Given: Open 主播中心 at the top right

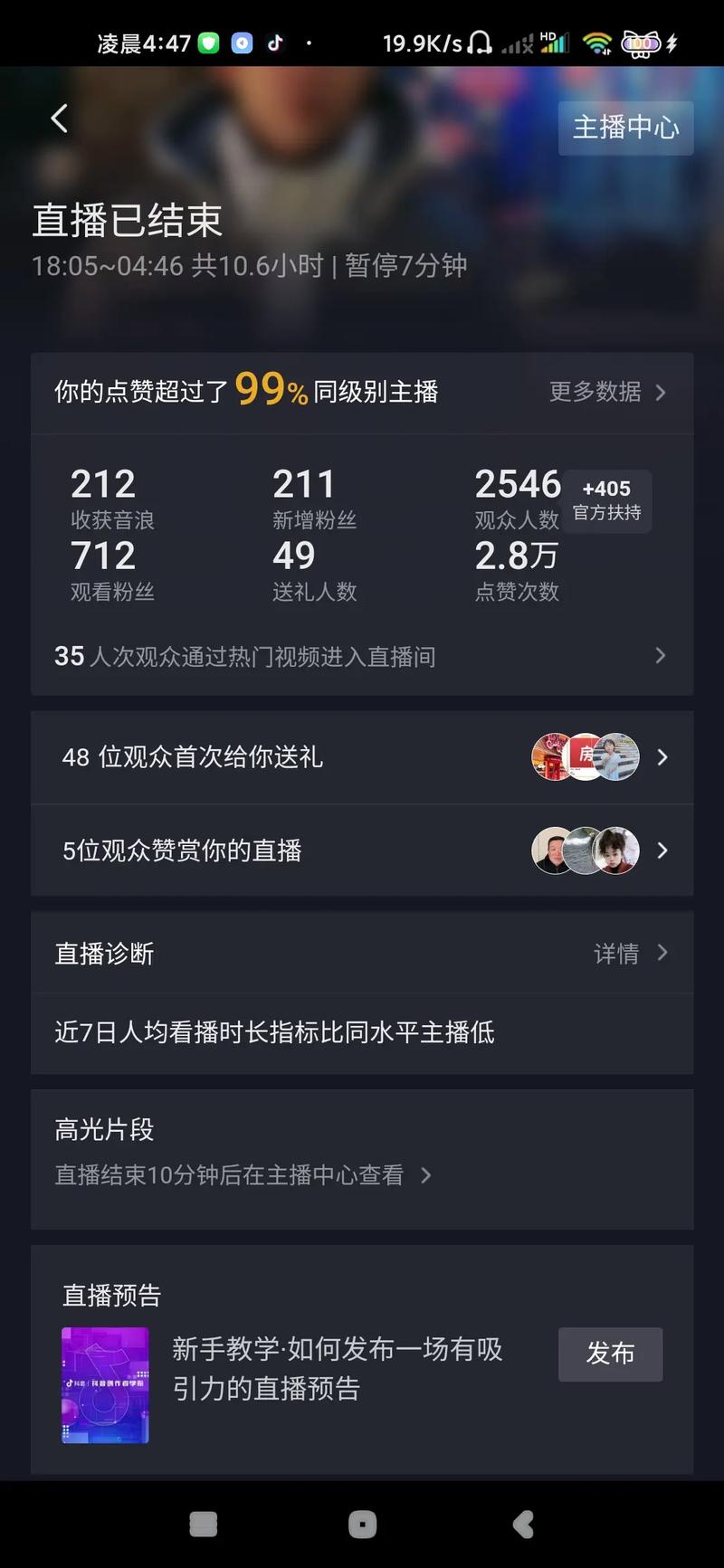Looking at the screenshot, I should 625,128.
